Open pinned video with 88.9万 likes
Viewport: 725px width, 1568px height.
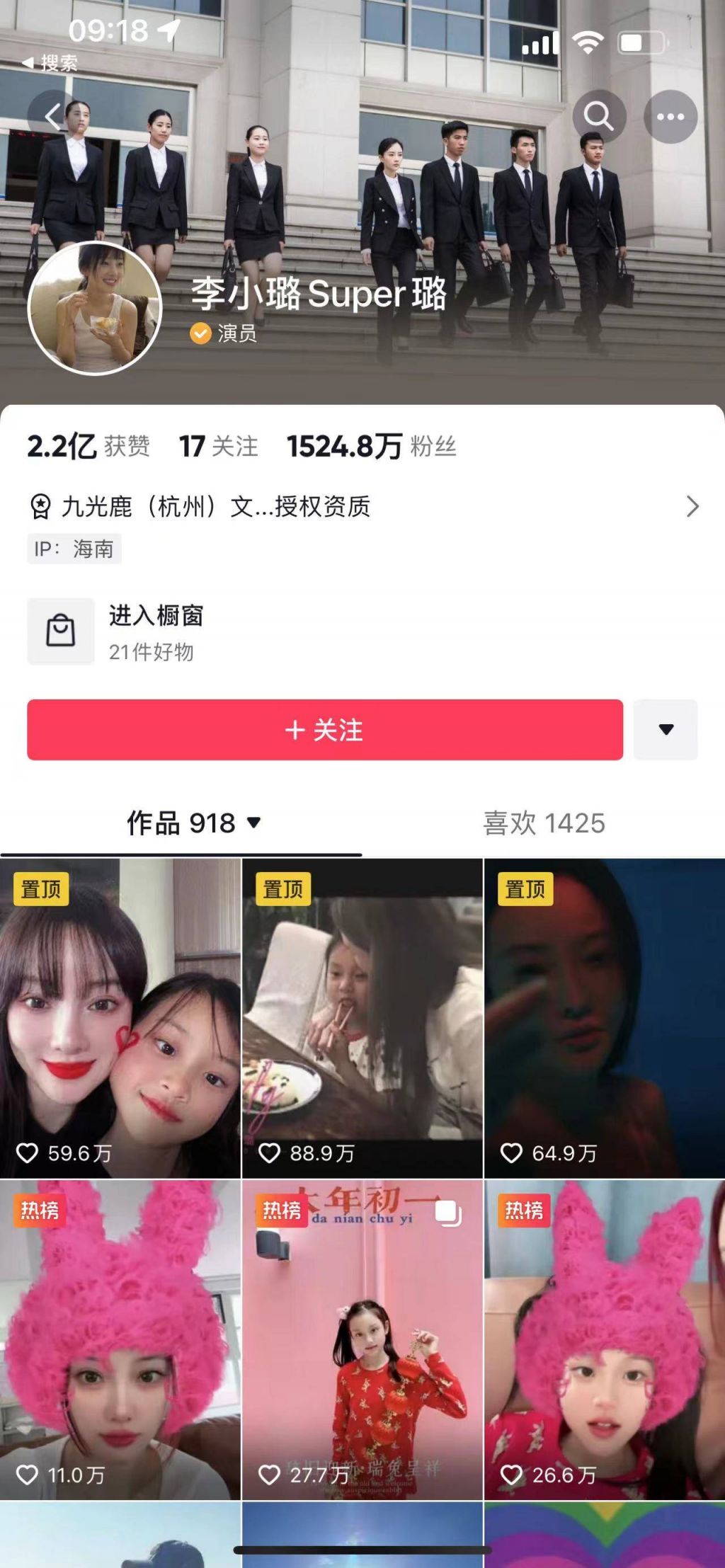pos(362,1019)
